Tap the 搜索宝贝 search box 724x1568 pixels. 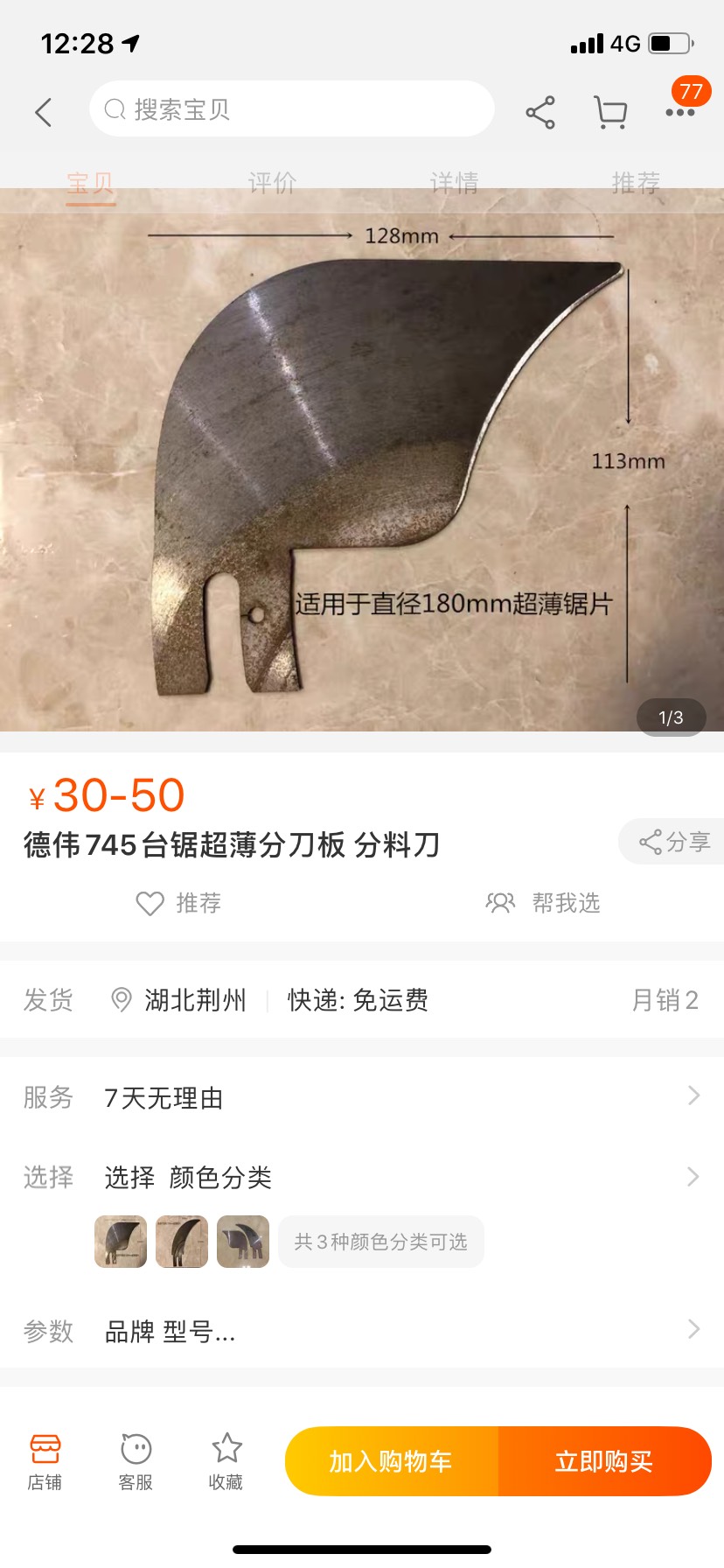(x=291, y=109)
